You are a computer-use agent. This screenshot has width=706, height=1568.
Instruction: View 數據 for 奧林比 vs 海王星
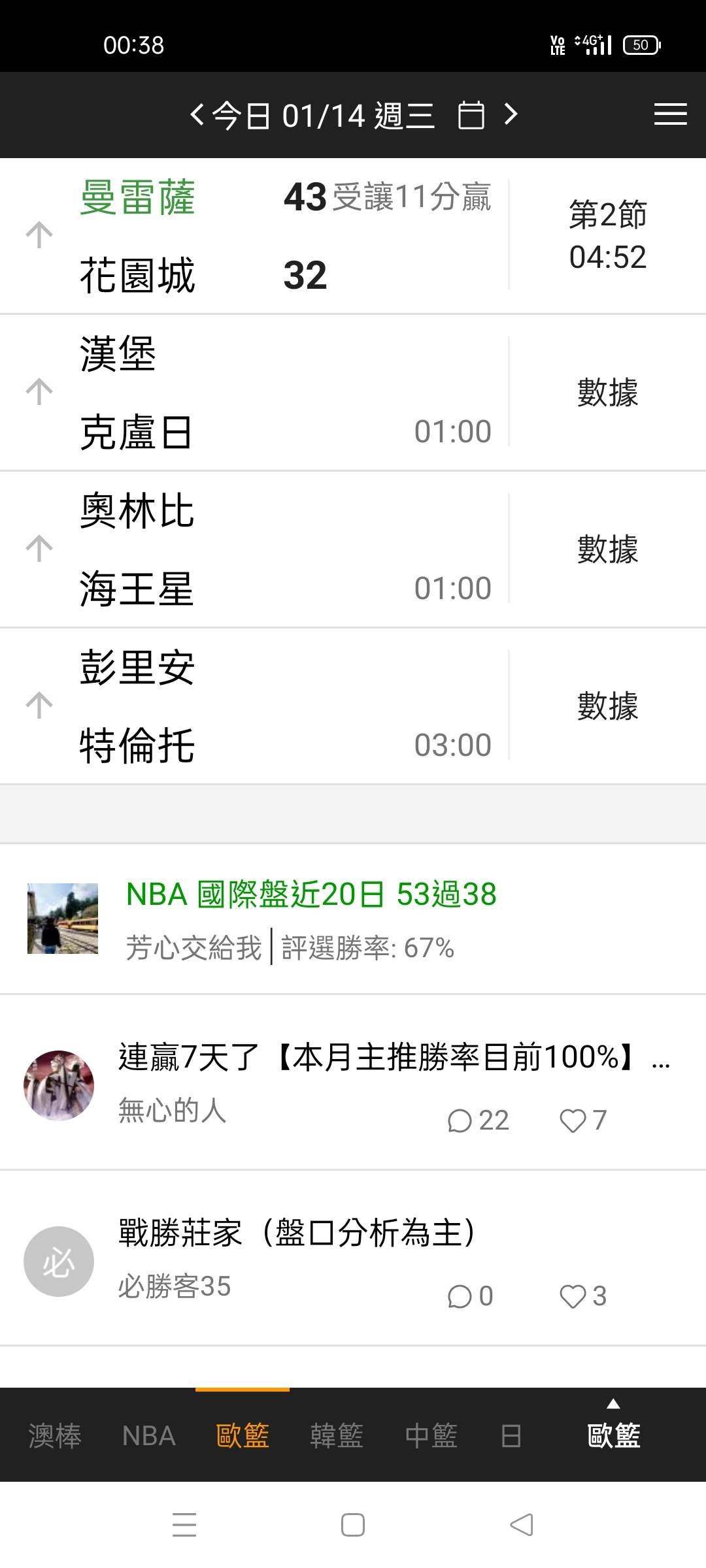pos(607,549)
